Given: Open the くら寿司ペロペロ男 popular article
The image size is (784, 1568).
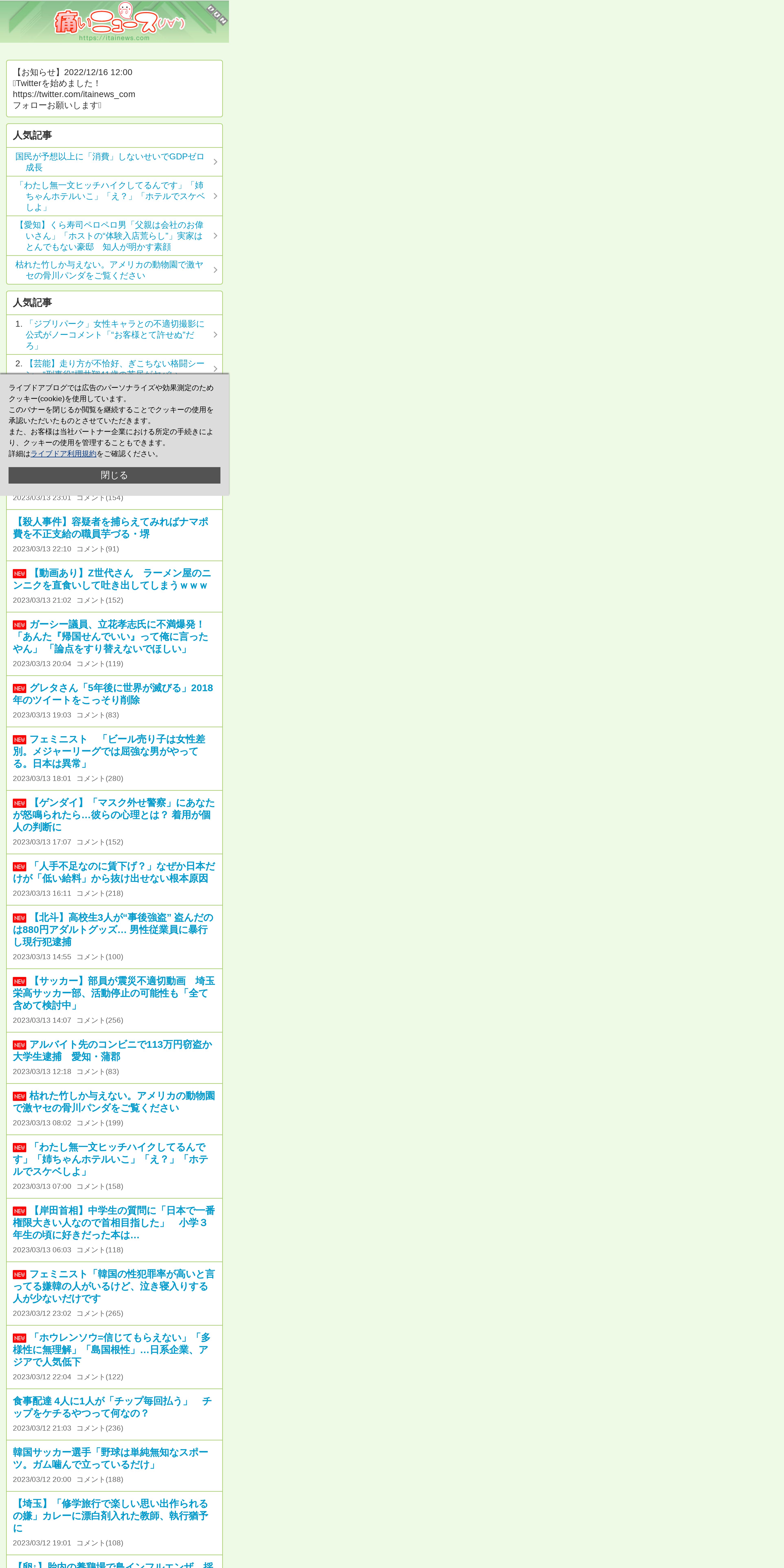Looking at the screenshot, I should click(x=114, y=235).
